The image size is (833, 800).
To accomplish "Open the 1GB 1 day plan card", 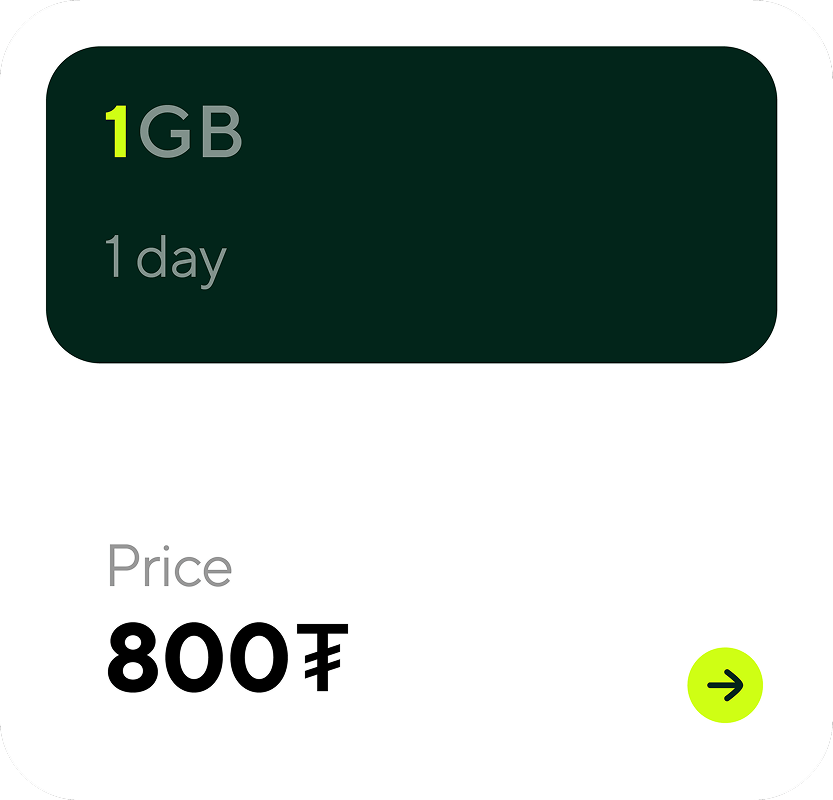I will pyautogui.click(x=411, y=204).
